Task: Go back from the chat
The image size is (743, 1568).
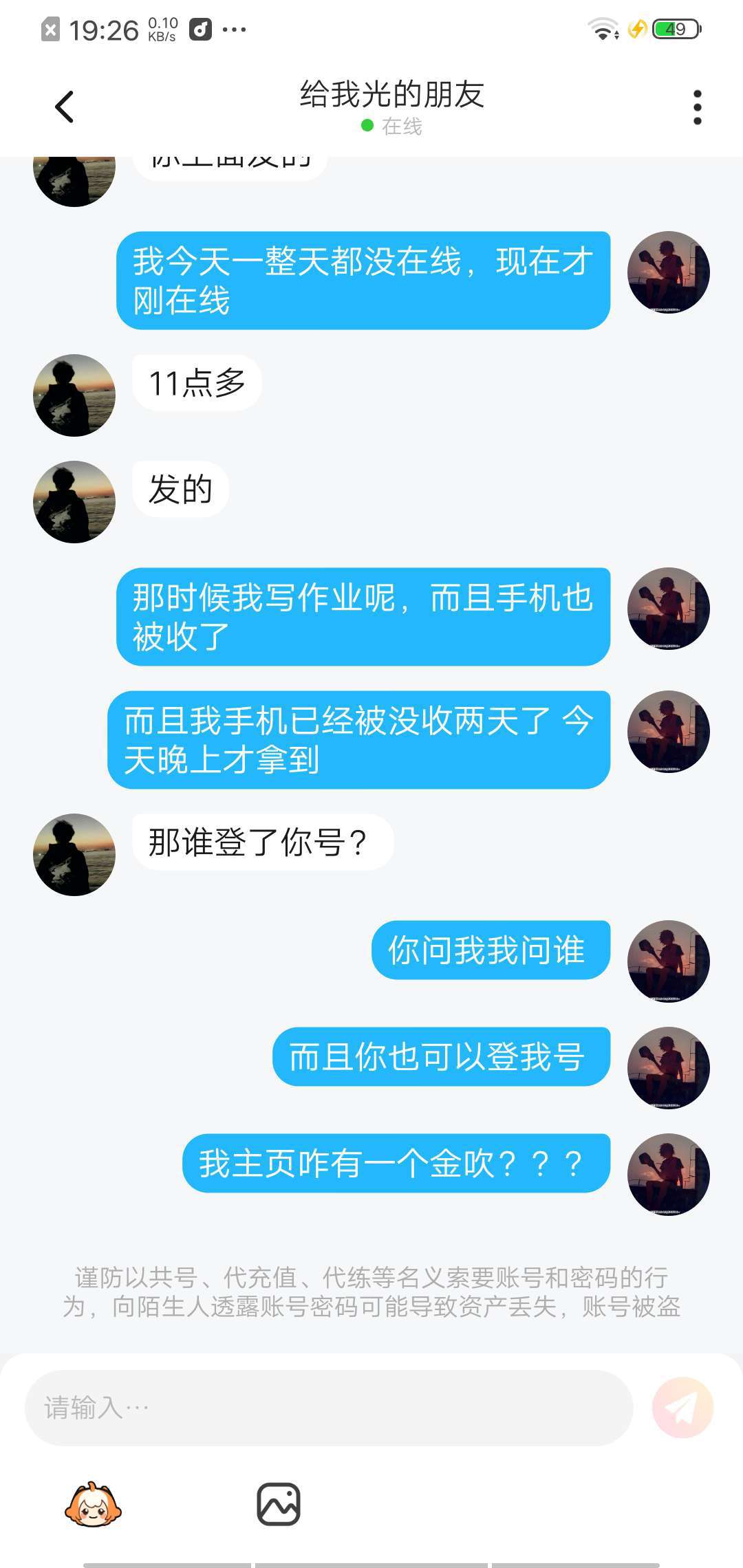Action: click(x=65, y=107)
